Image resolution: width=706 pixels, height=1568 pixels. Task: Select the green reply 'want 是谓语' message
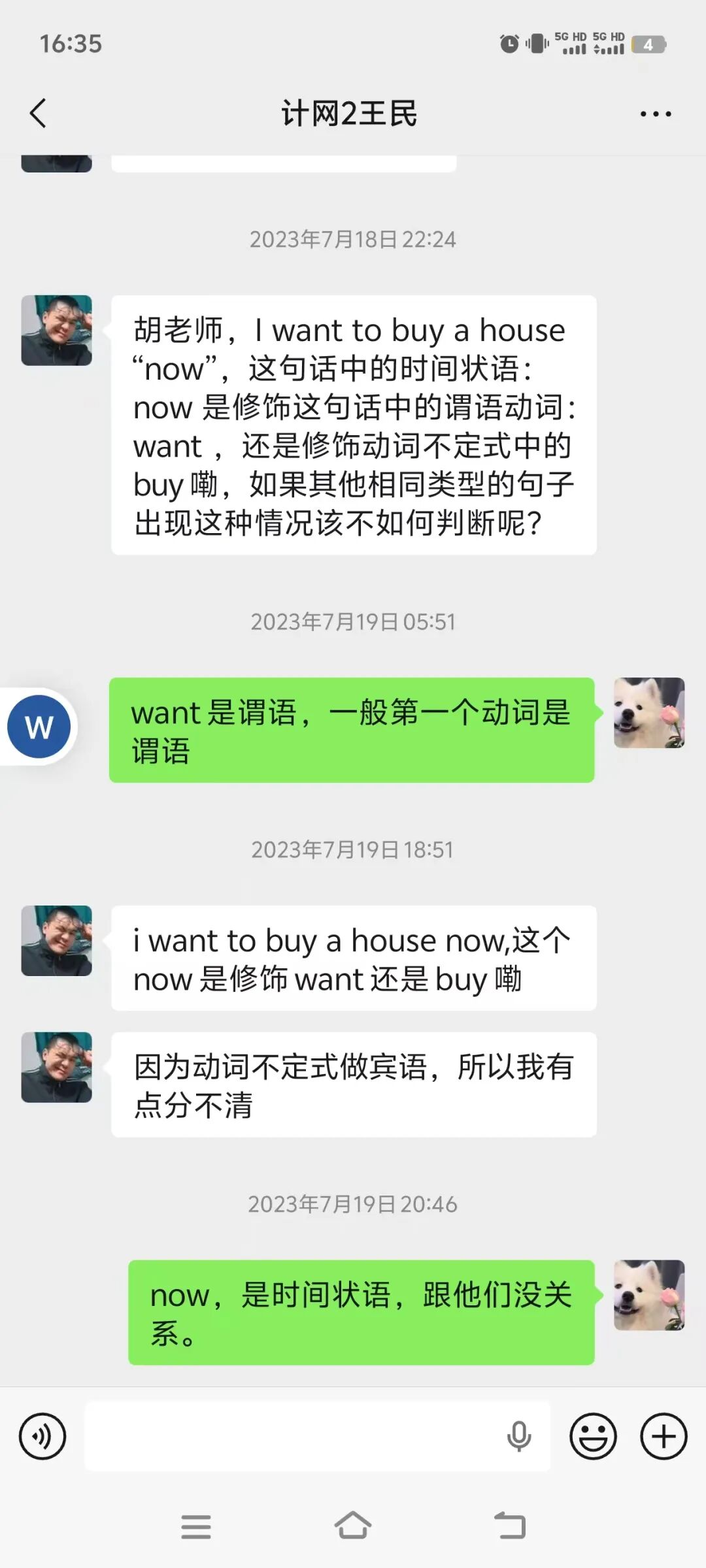click(x=353, y=730)
